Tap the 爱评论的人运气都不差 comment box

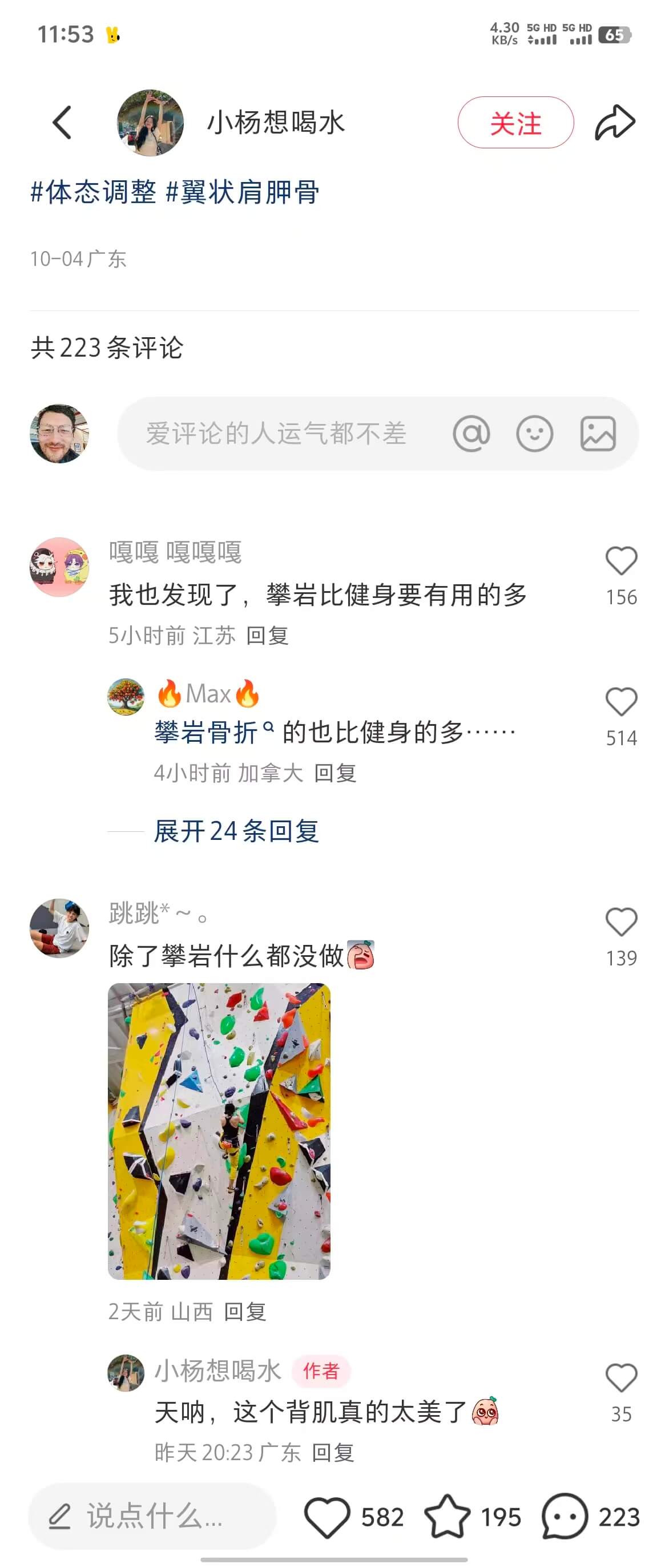click(276, 434)
